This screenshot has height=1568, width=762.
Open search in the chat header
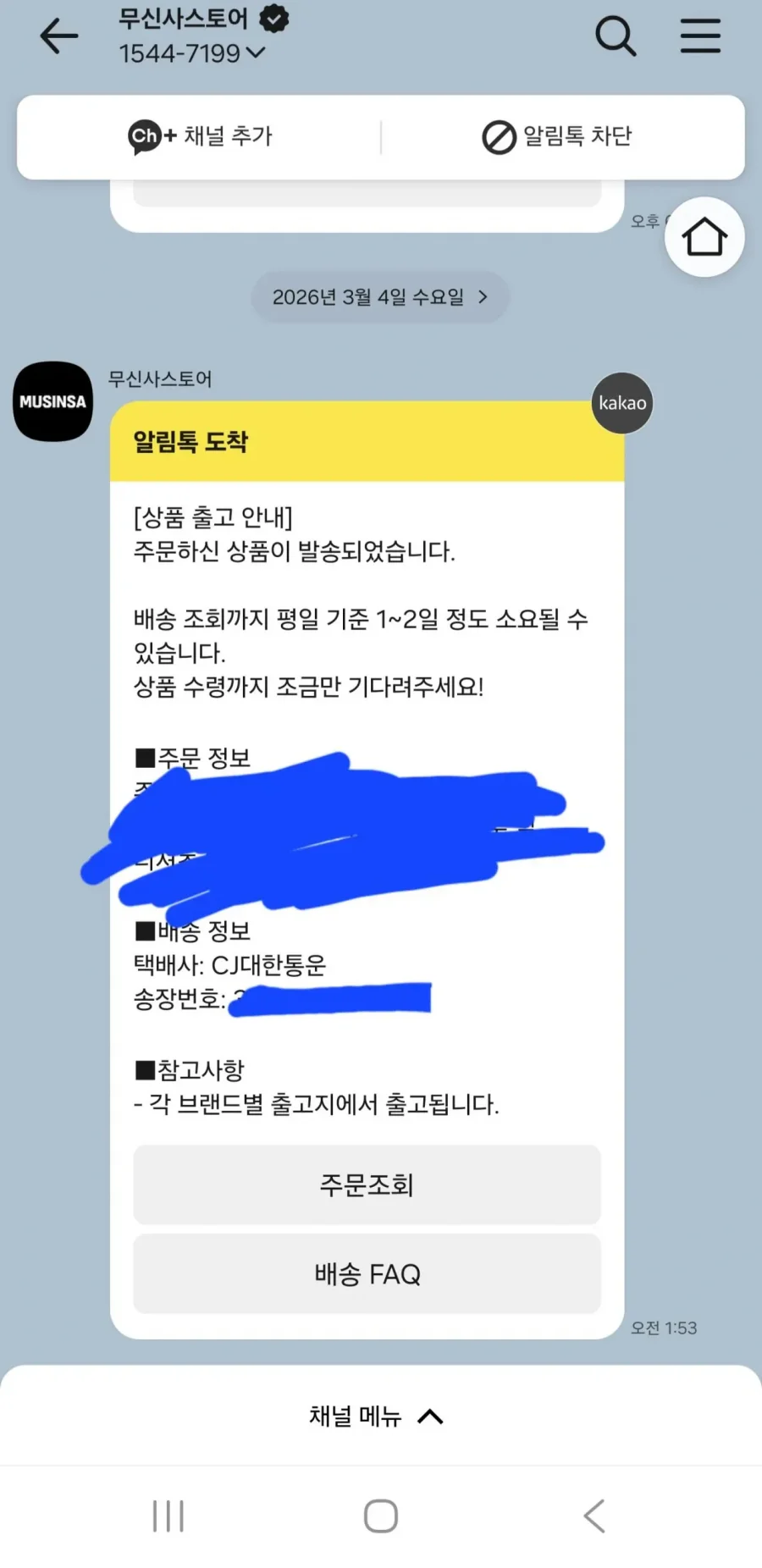coord(616,36)
